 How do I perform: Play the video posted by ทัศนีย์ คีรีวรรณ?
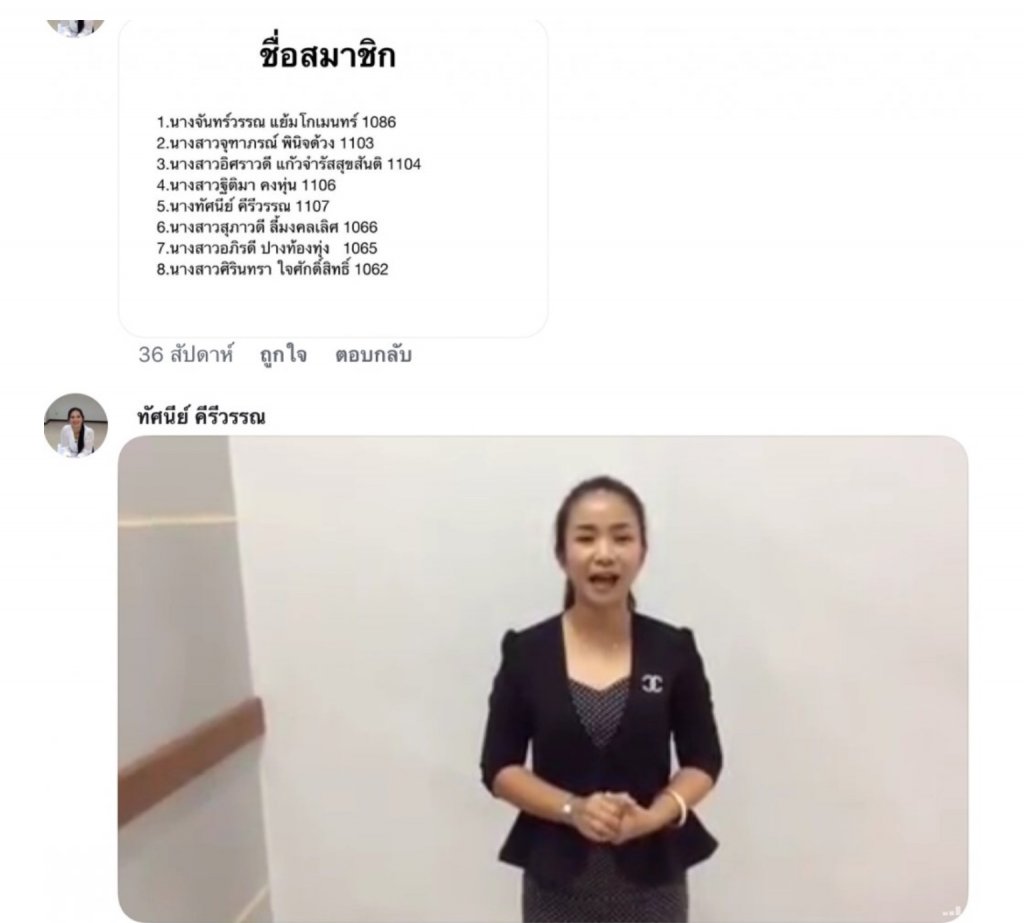click(x=543, y=678)
